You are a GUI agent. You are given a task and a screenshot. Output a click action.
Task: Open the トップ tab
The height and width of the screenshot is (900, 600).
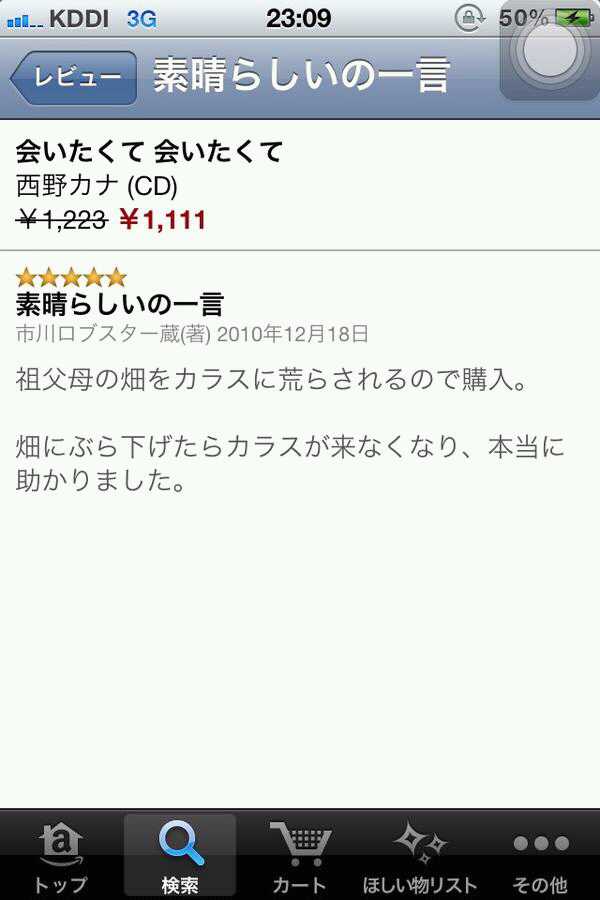(60, 856)
